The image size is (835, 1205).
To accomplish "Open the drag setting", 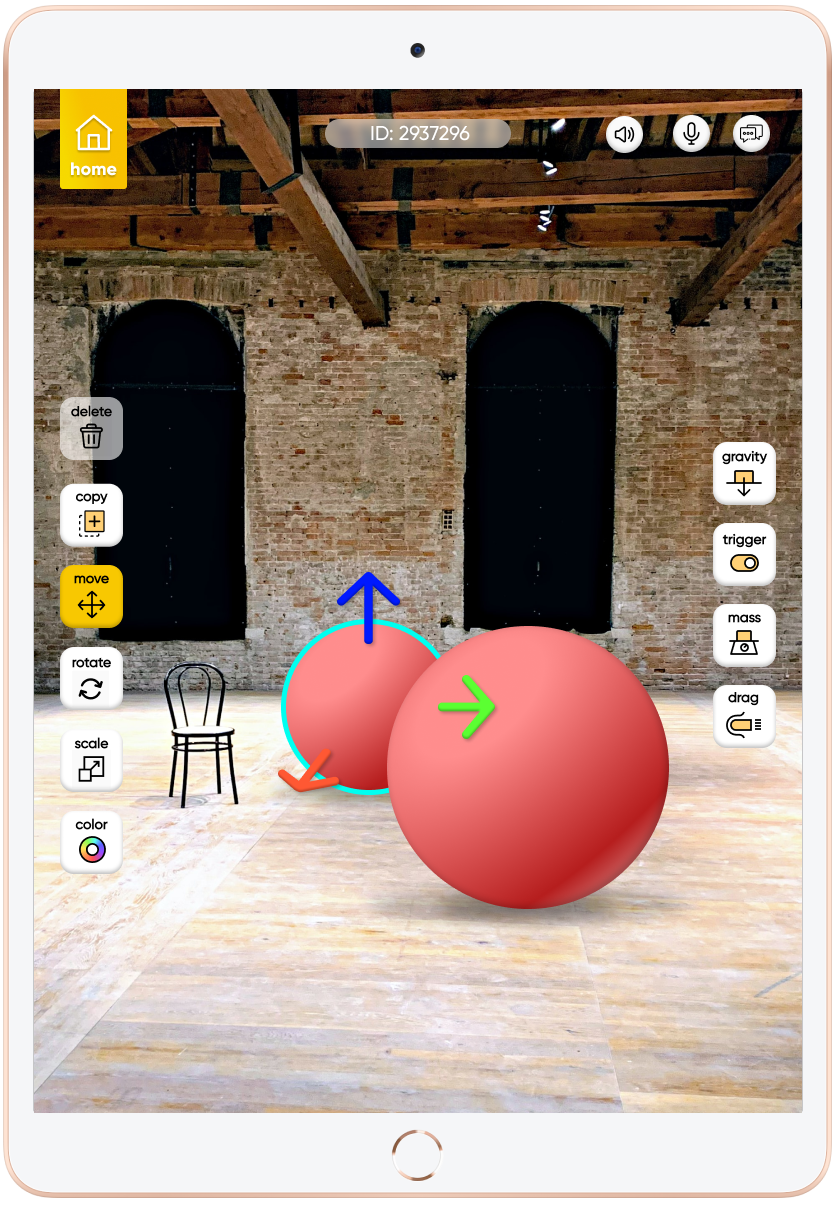I will coord(744,715).
